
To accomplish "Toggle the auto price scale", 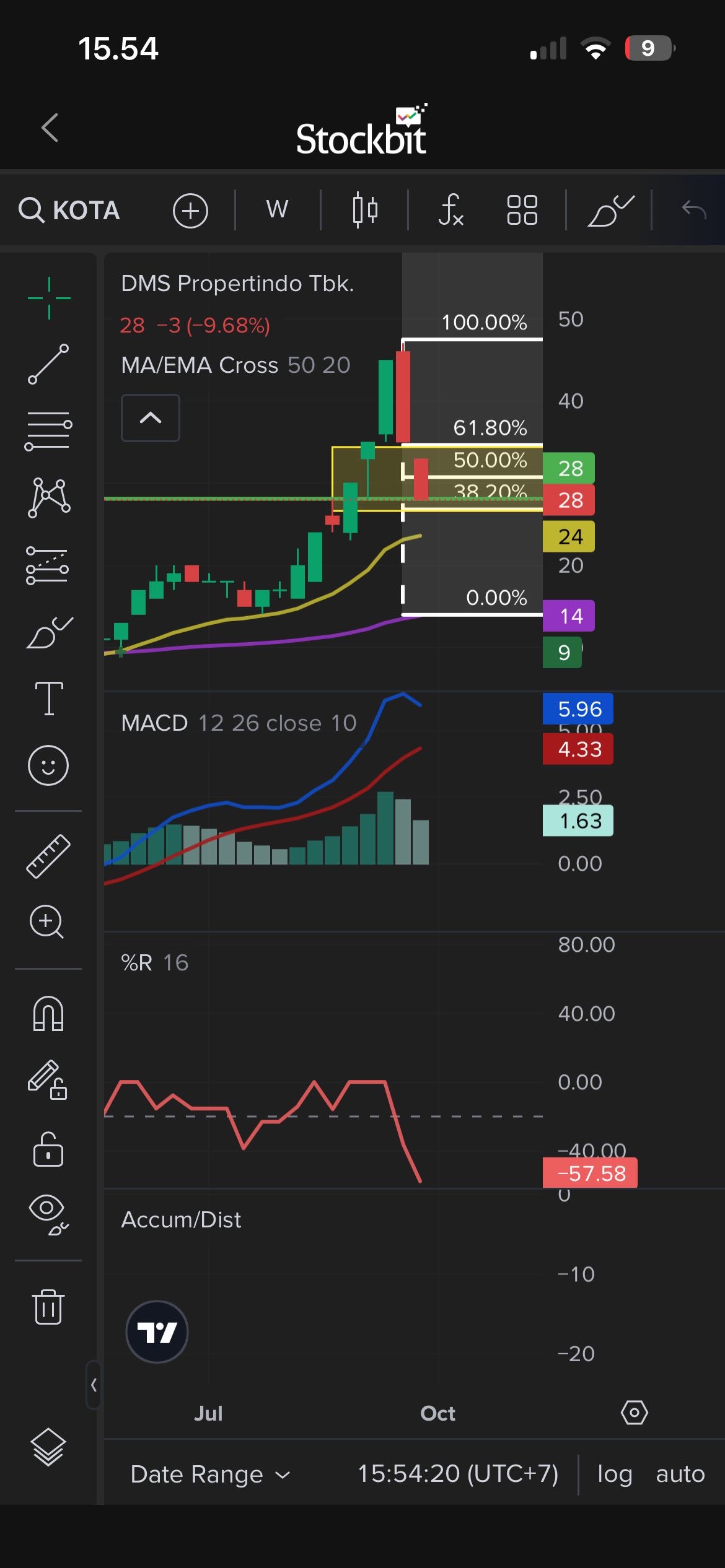I will tap(680, 1474).
